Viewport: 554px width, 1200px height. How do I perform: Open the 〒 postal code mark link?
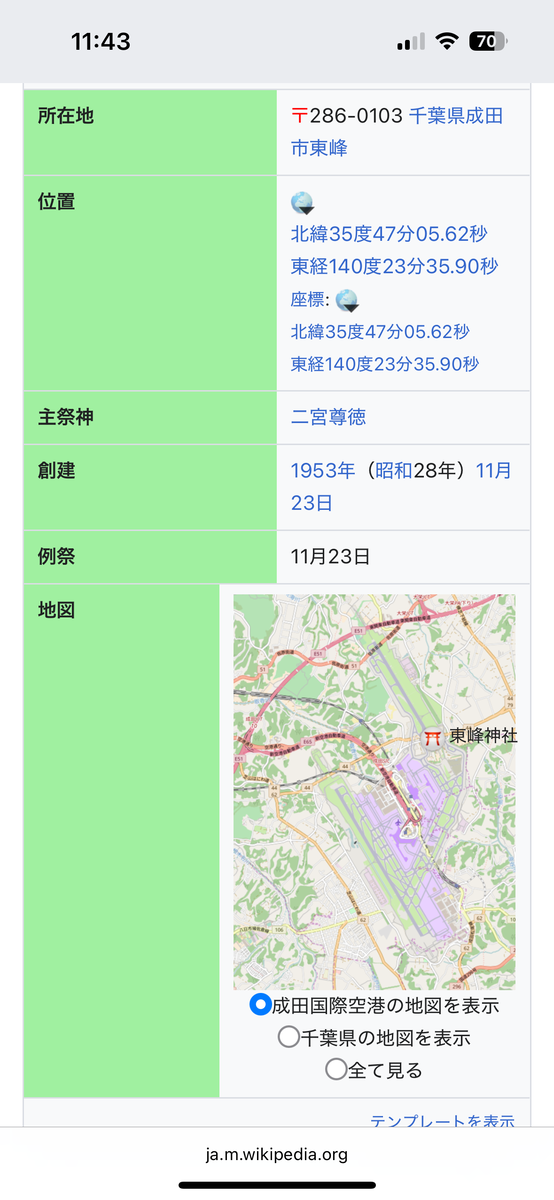(x=300, y=116)
